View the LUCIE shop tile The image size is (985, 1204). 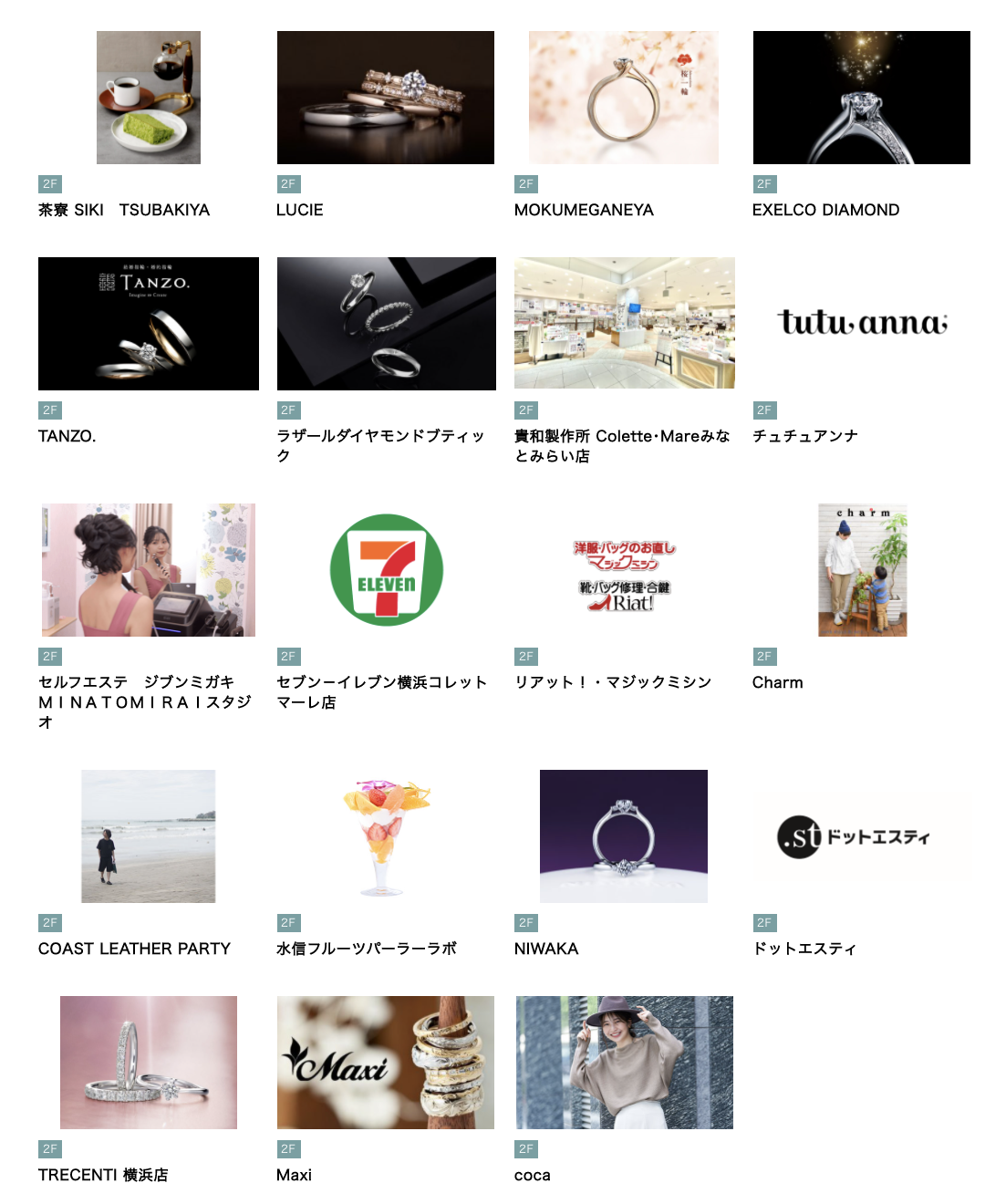tap(385, 99)
